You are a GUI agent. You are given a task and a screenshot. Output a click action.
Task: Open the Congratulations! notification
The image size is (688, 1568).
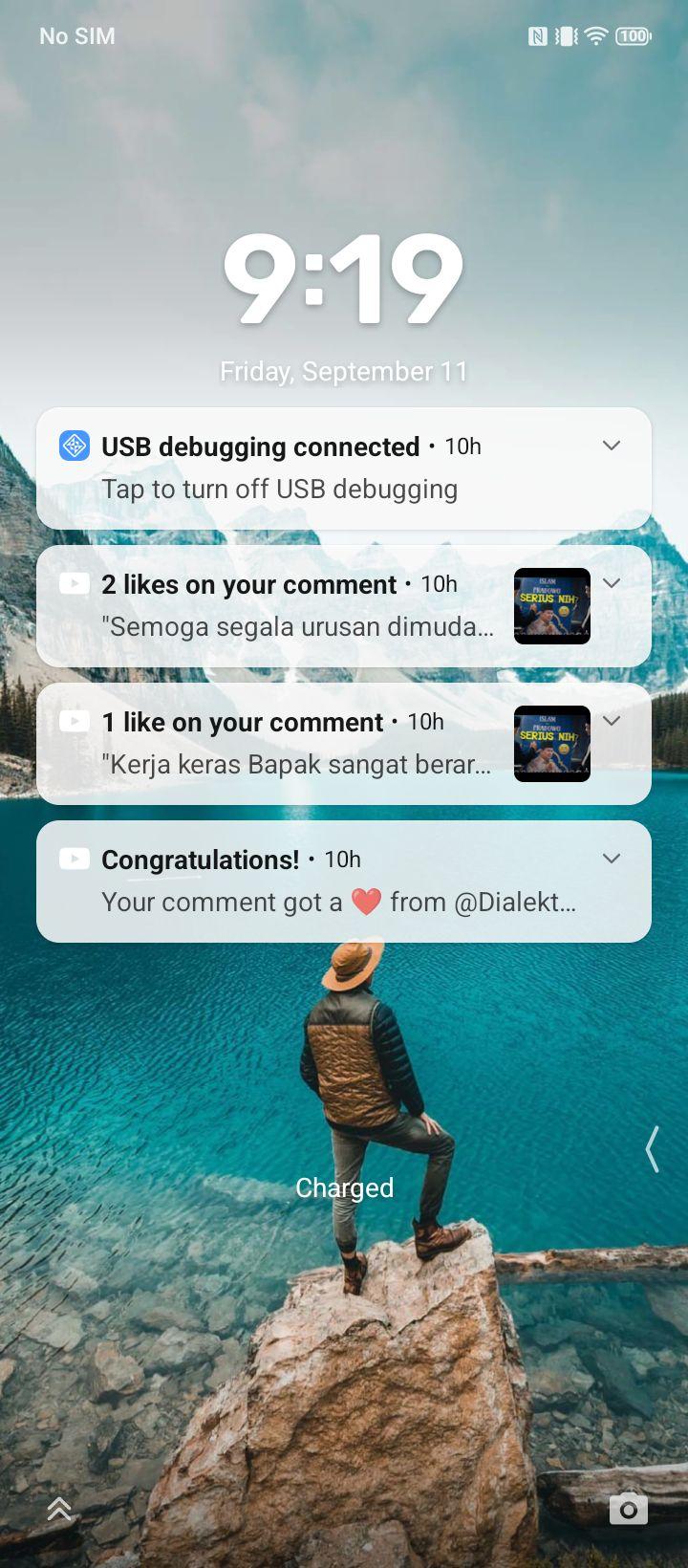click(x=344, y=882)
